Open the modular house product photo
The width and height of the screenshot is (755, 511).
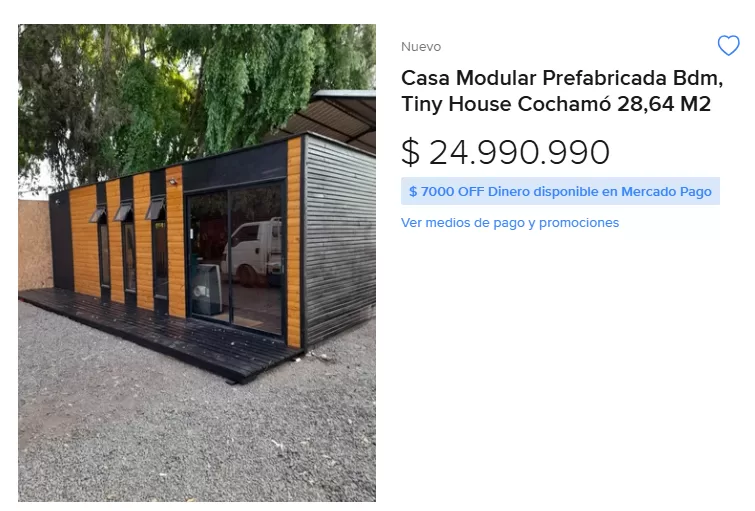pyautogui.click(x=197, y=263)
